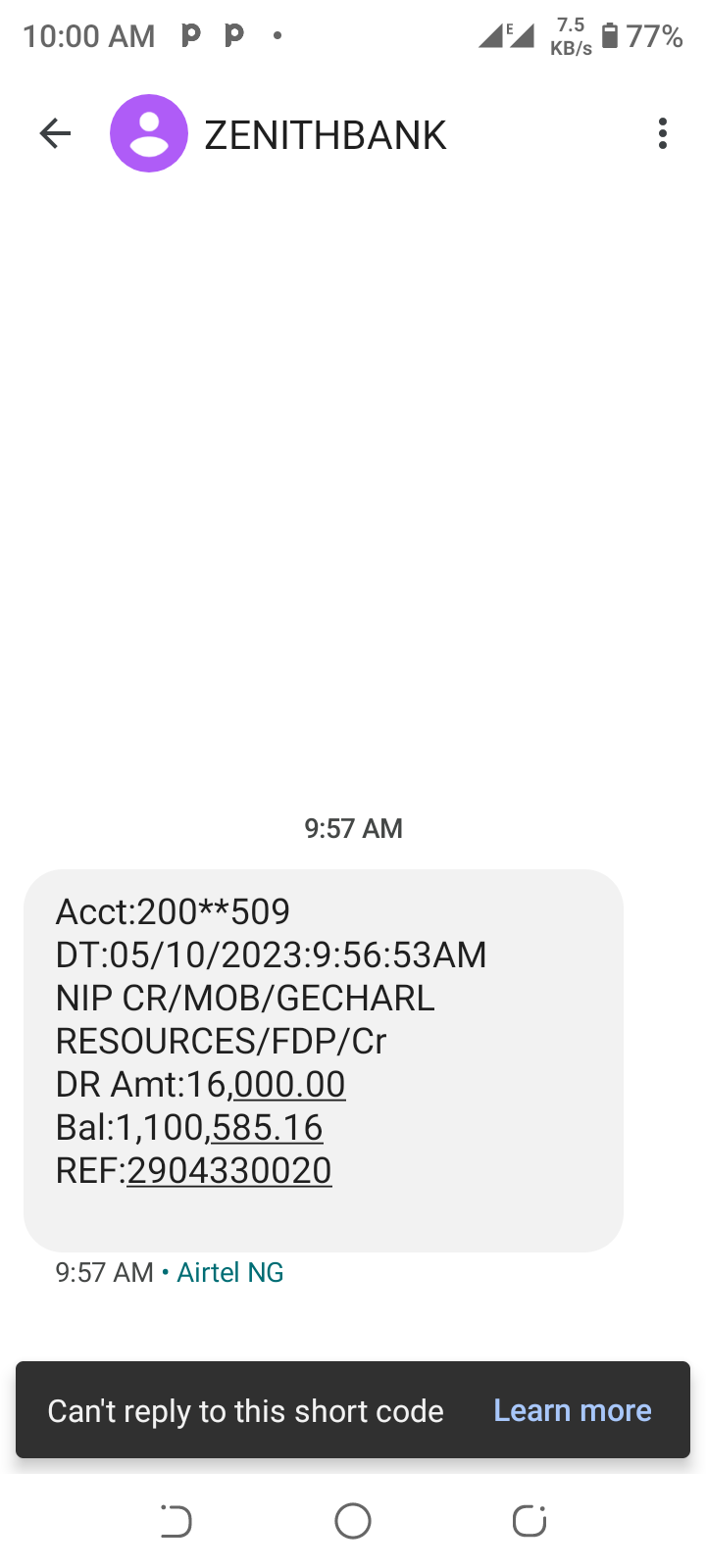Open the recent apps view
This screenshot has height=1568, width=706.
click(x=176, y=1521)
